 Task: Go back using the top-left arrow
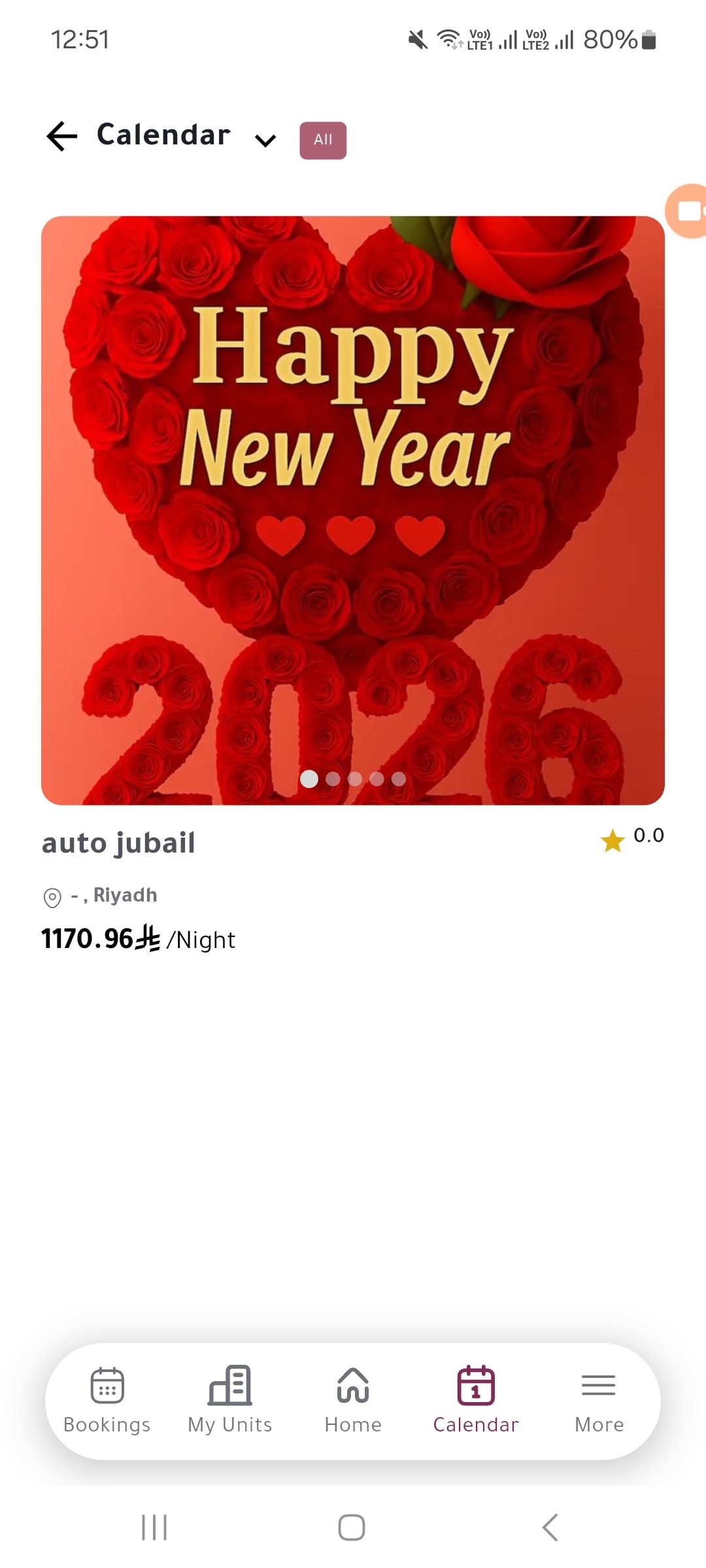click(62, 137)
